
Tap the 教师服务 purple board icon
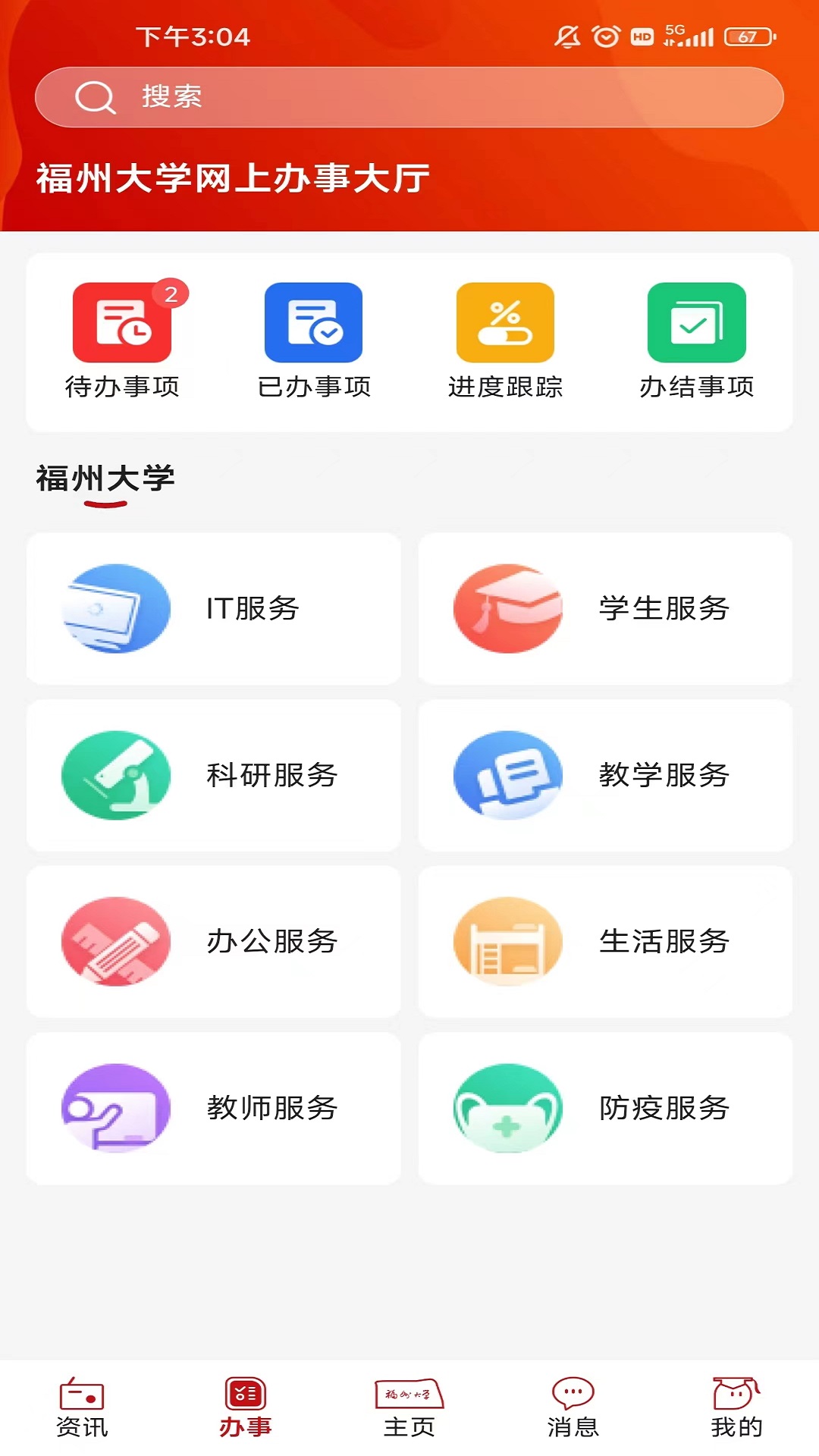[x=115, y=1108]
